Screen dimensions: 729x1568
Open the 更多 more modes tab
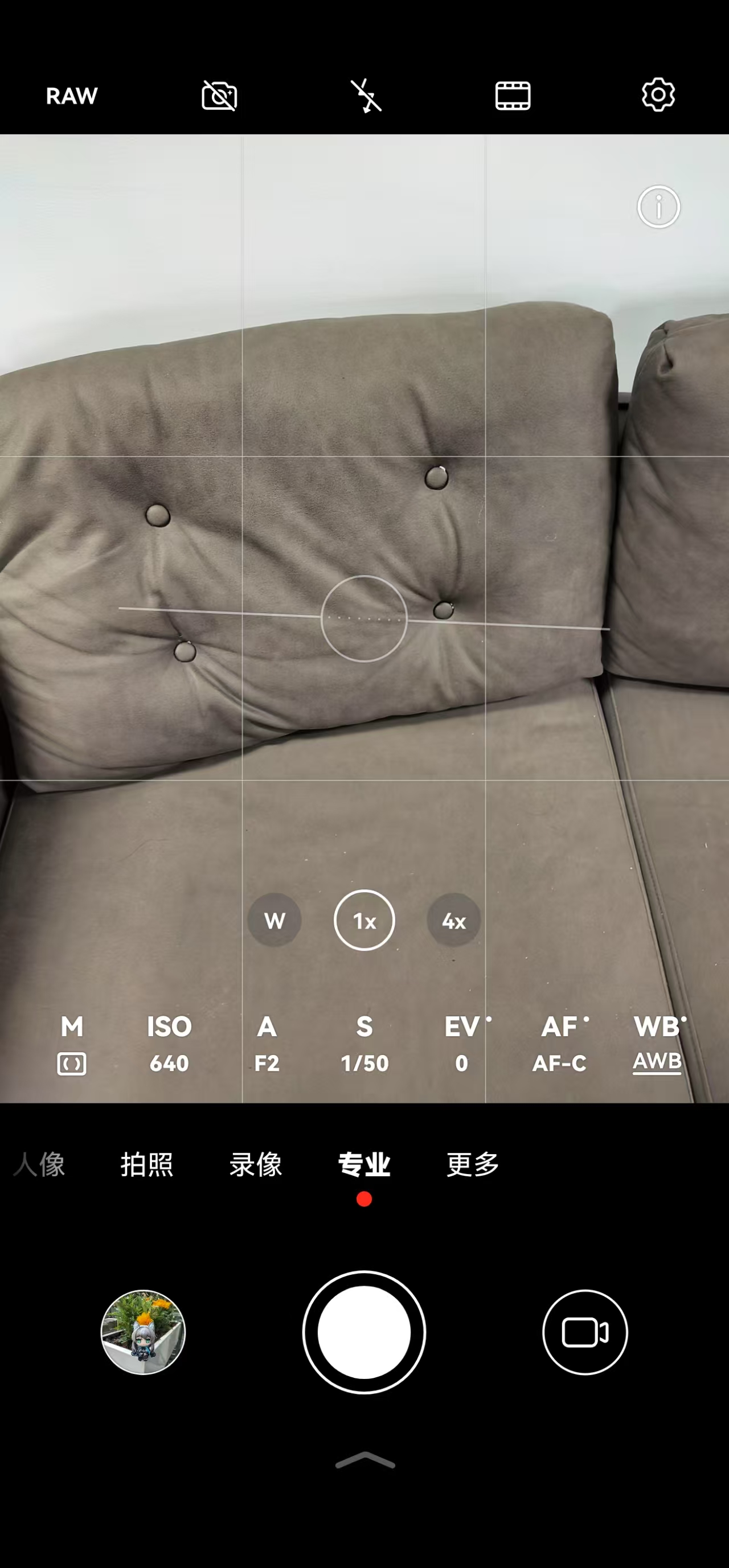click(x=473, y=1165)
